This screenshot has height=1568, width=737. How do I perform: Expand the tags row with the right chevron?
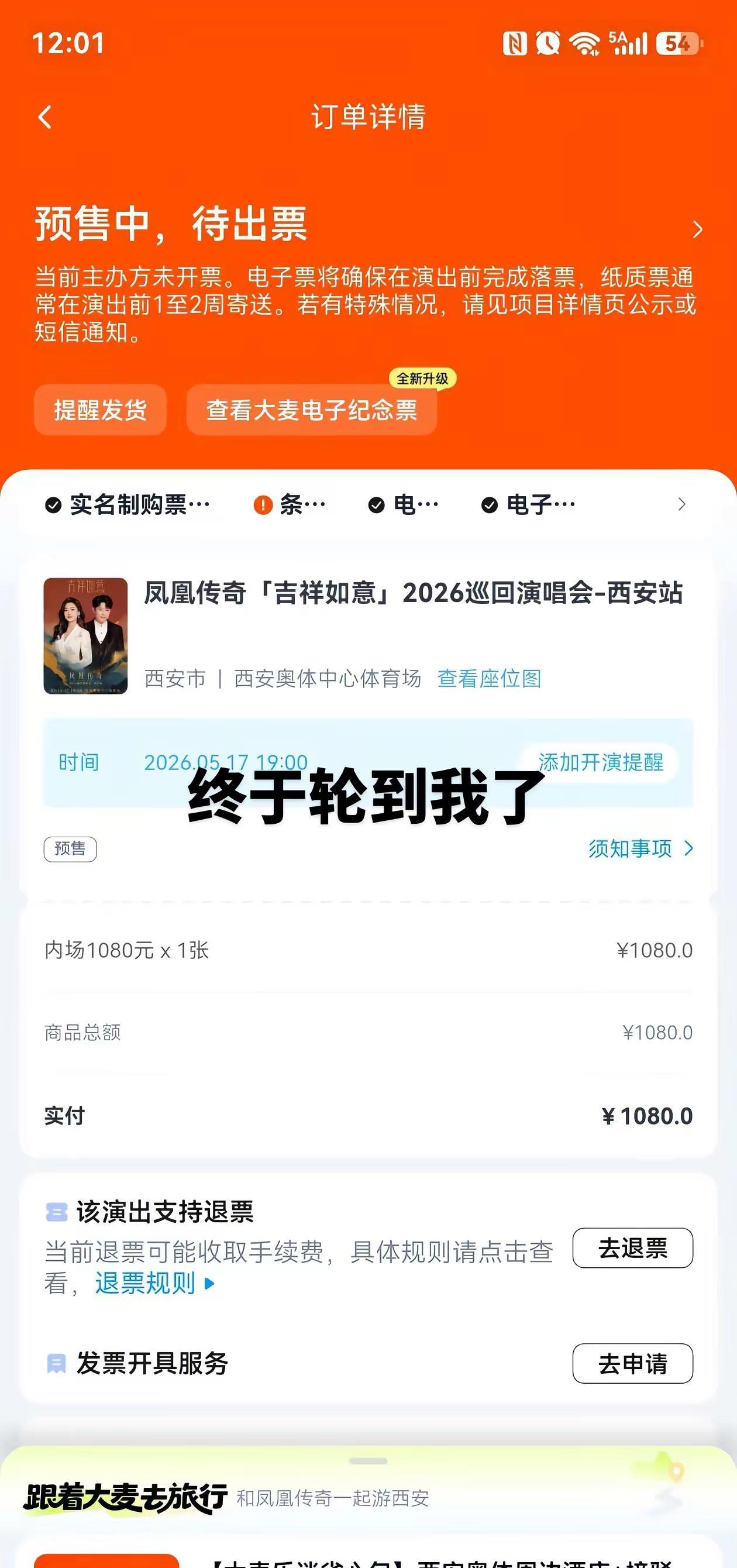(681, 503)
